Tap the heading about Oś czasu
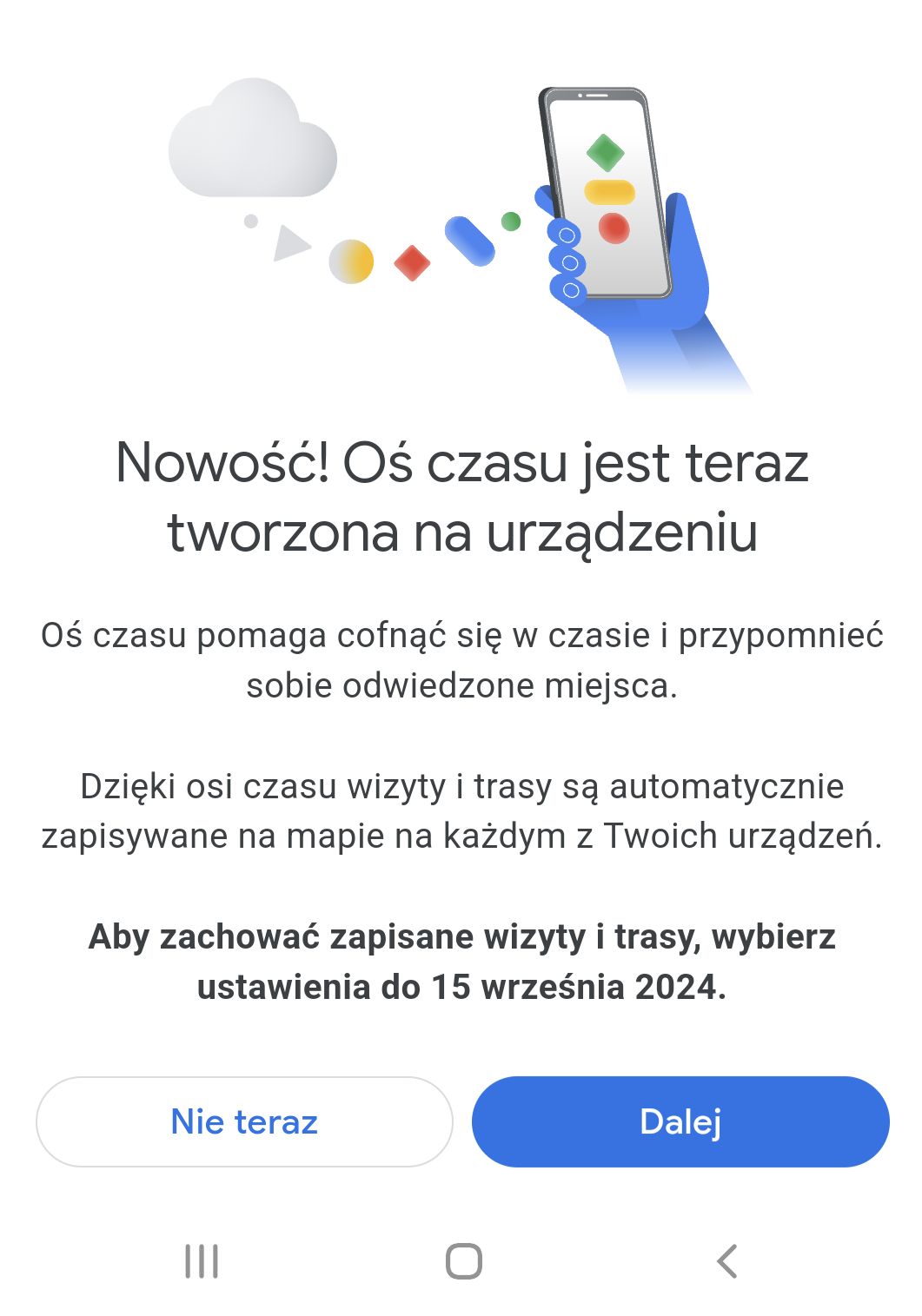The image size is (922, 1316). [x=461, y=497]
